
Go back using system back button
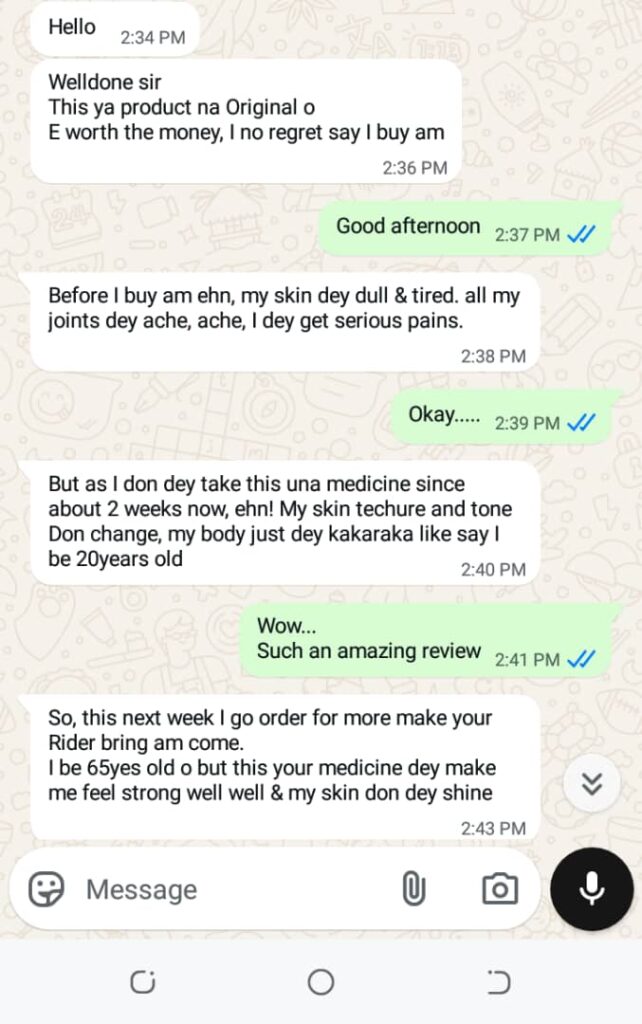point(499,983)
